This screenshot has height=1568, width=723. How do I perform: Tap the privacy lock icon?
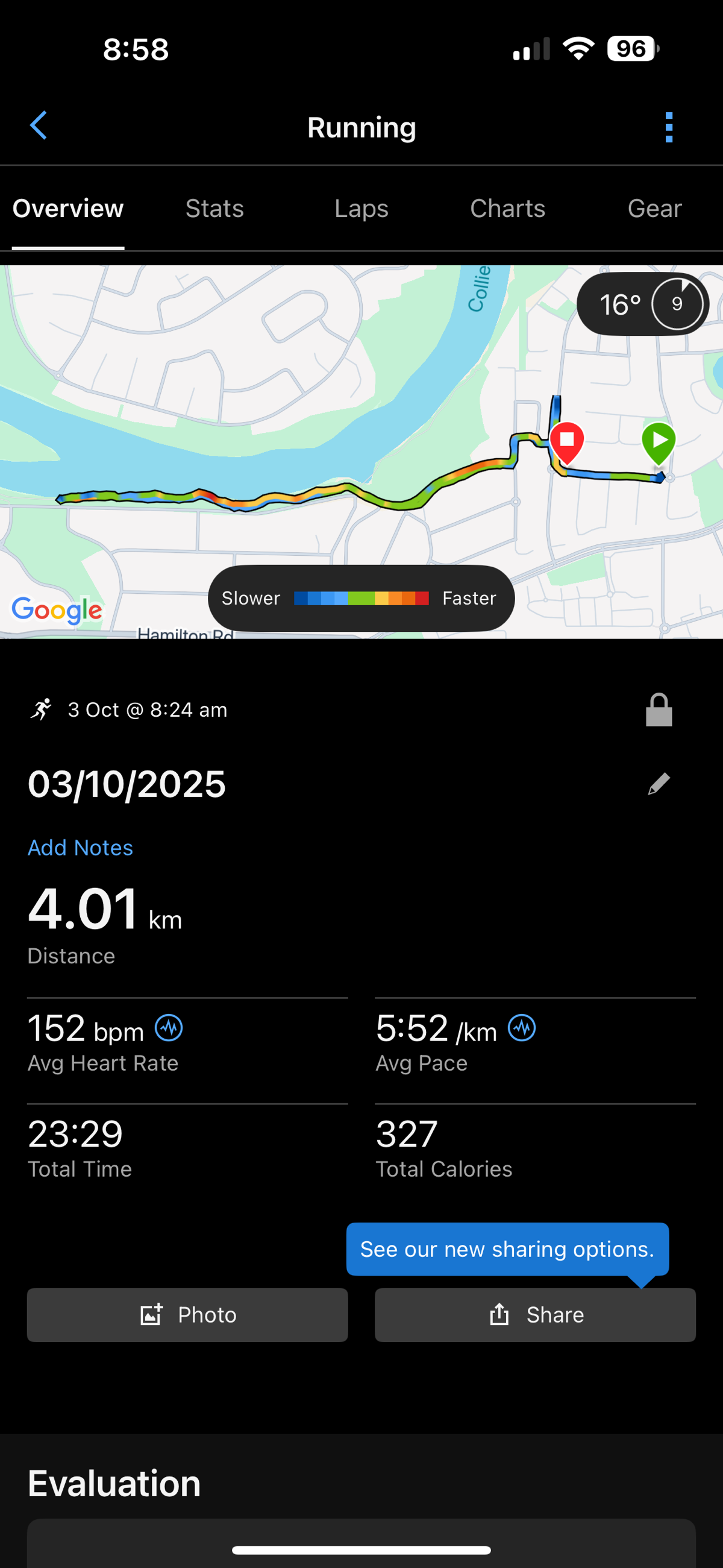[659, 710]
